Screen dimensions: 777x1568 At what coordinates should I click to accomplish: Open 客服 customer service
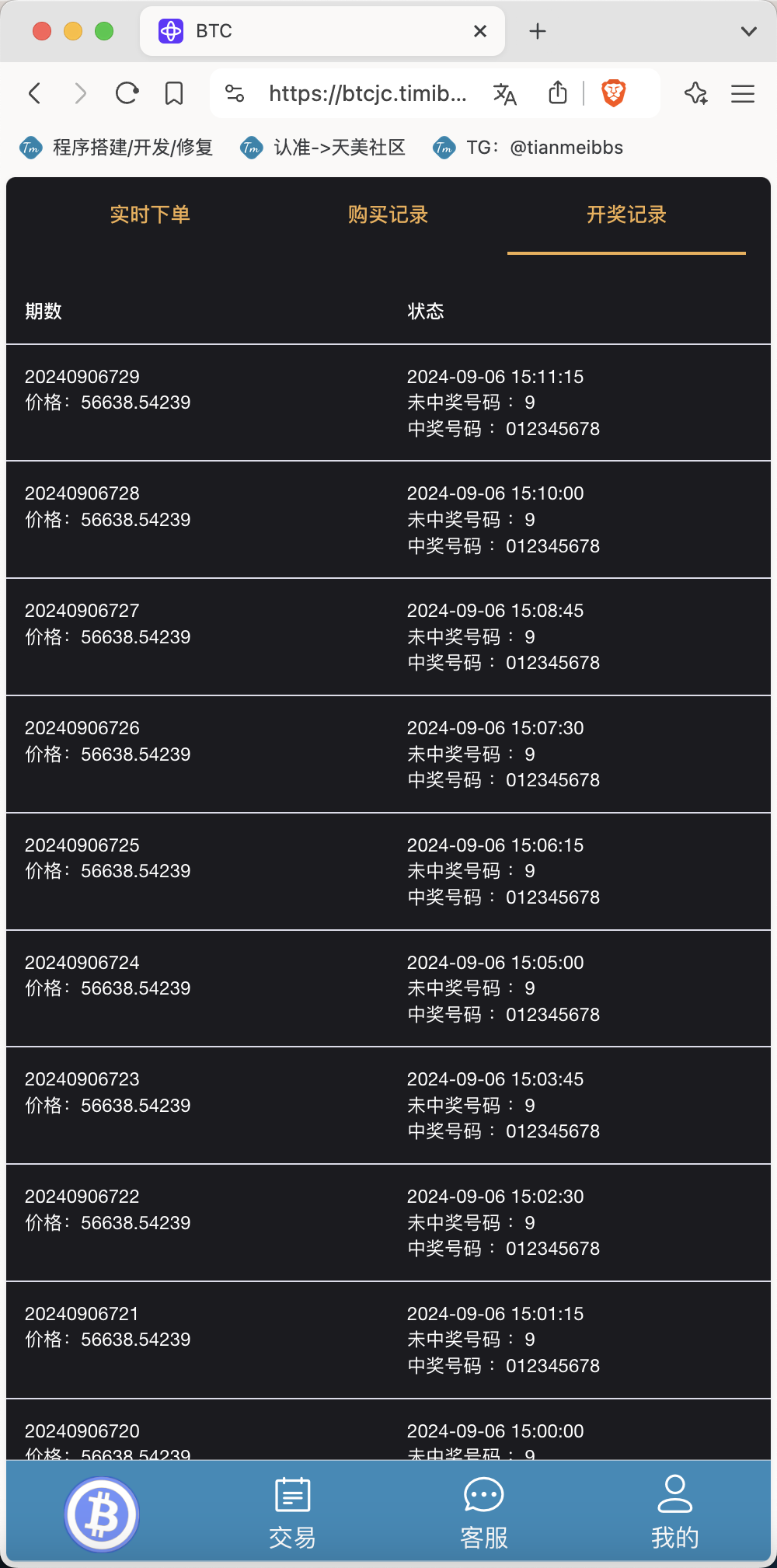484,1513
